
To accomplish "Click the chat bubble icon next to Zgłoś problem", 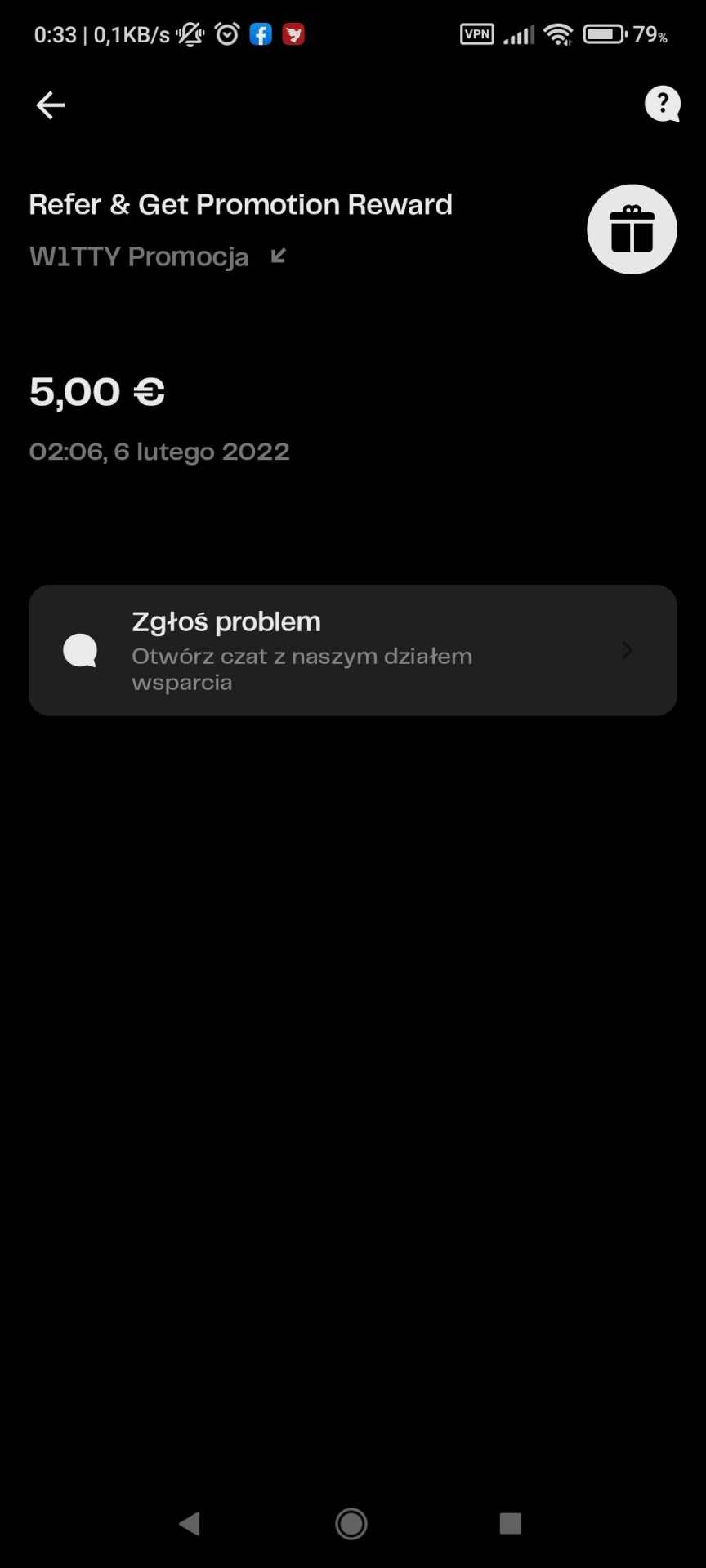I will [x=79, y=650].
